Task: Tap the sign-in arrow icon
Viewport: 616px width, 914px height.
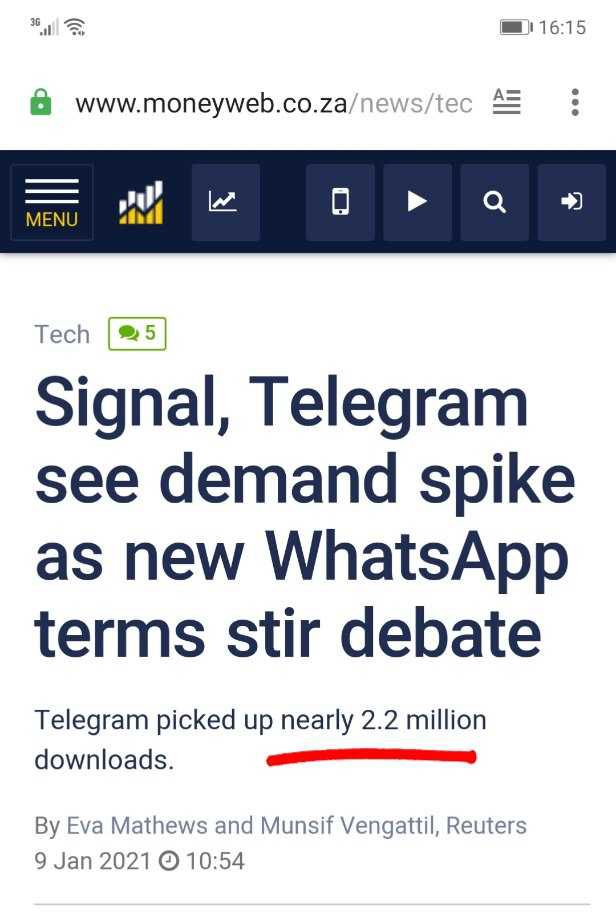Action: tap(571, 203)
